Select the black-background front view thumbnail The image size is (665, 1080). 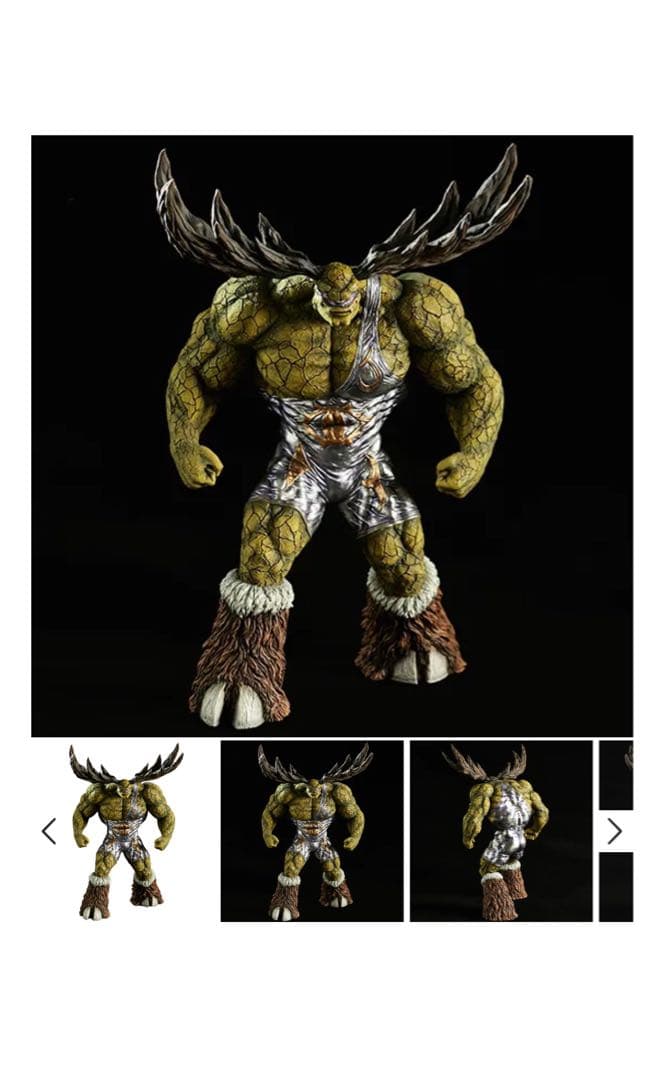(312, 831)
